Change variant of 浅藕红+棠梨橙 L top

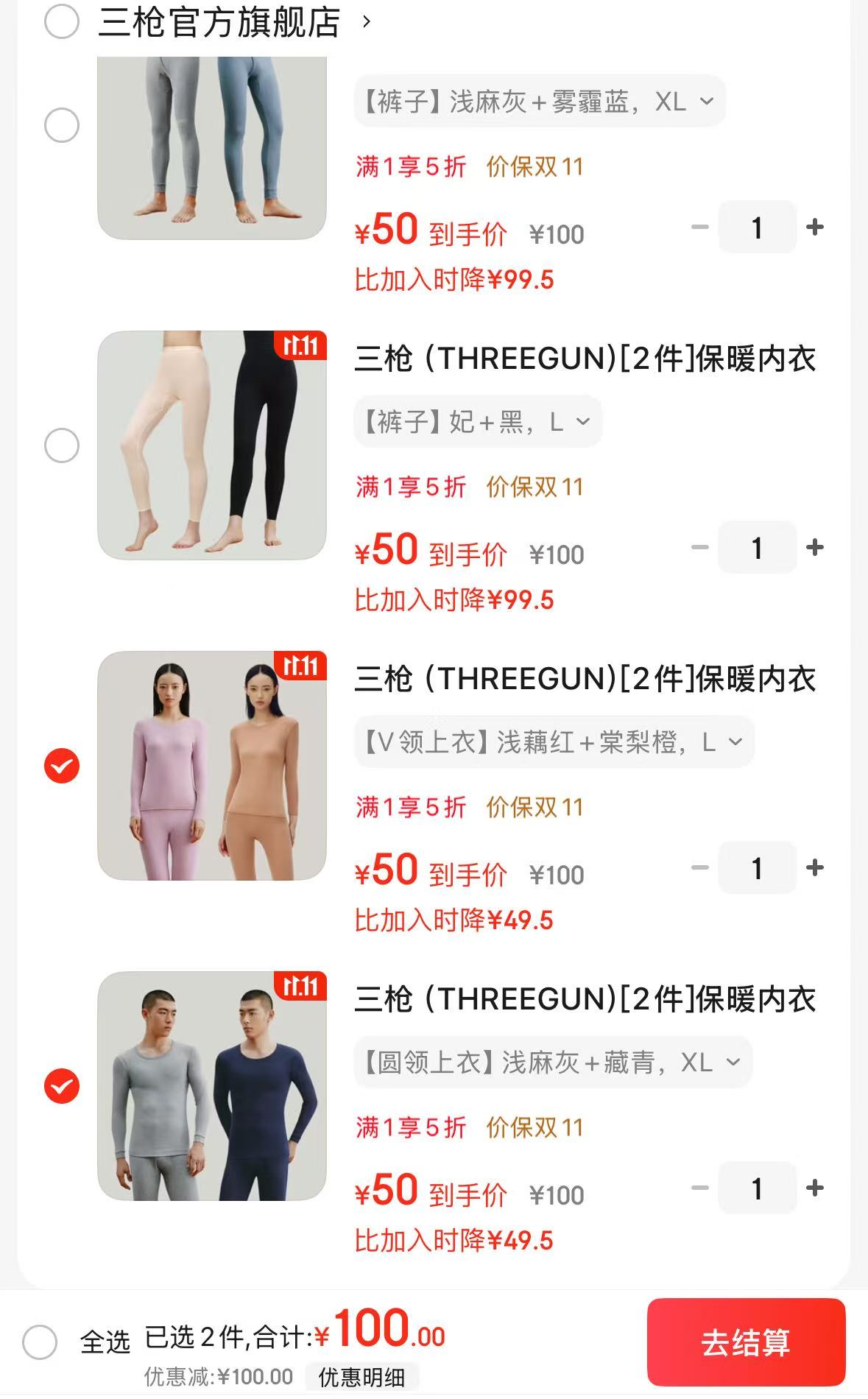click(x=554, y=742)
